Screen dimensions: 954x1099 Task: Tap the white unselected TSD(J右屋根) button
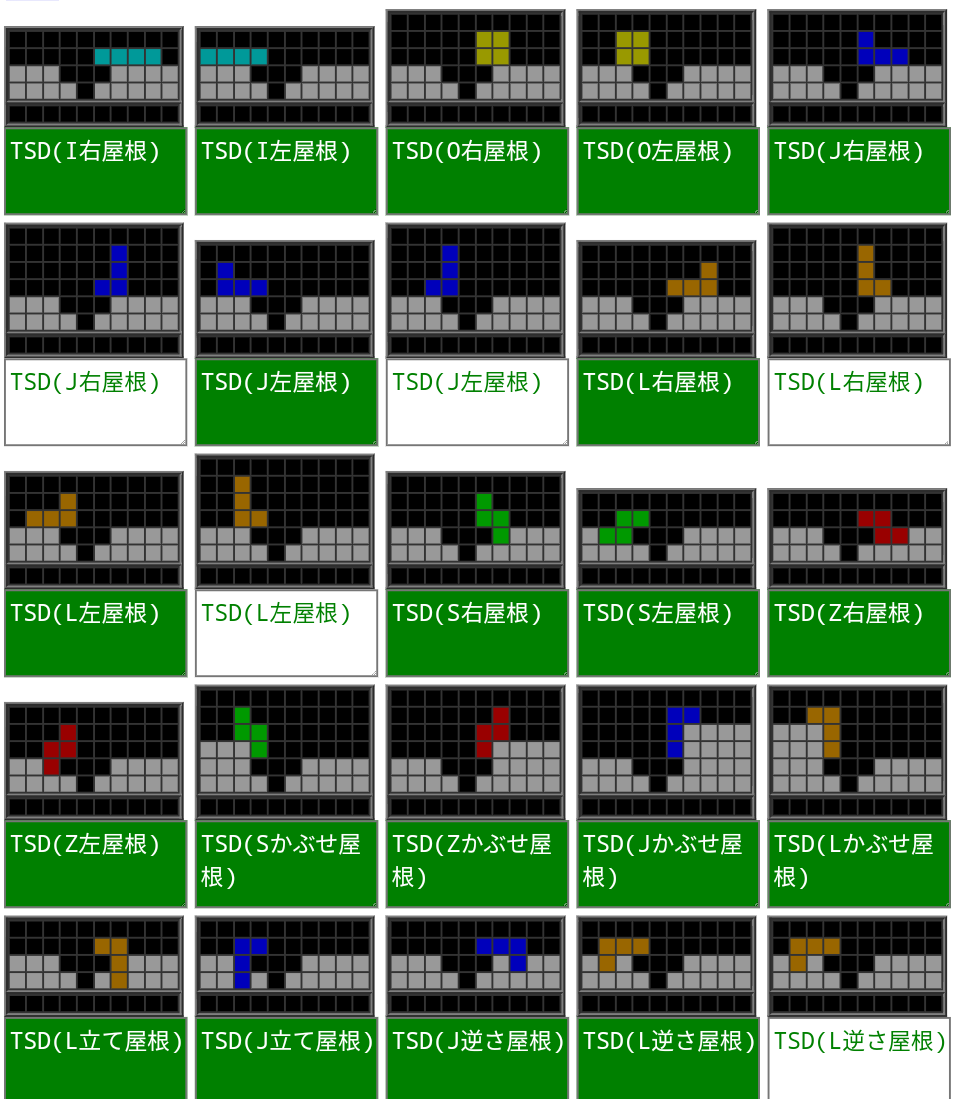click(x=95, y=402)
